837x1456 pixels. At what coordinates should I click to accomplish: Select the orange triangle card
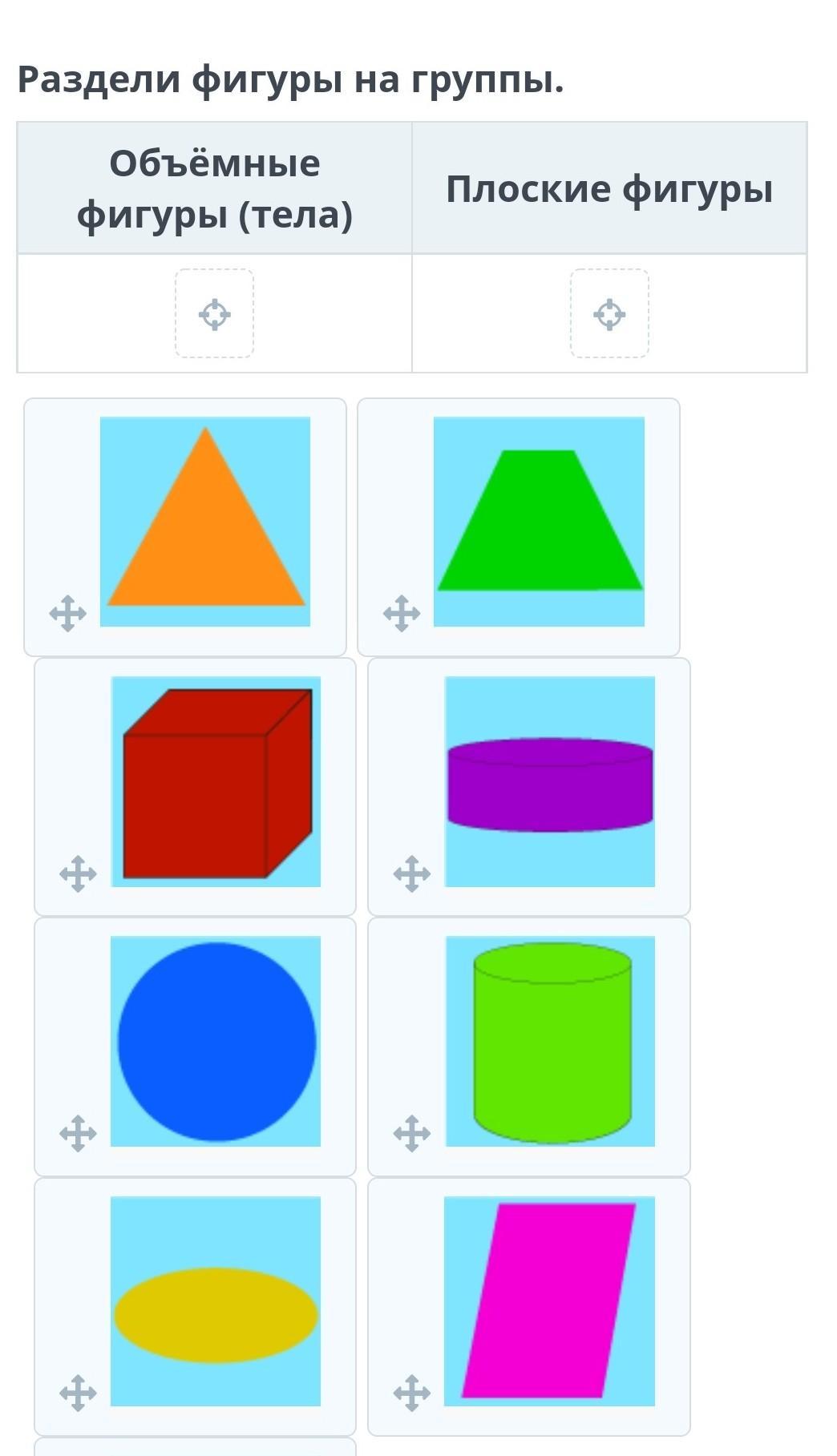(x=204, y=522)
